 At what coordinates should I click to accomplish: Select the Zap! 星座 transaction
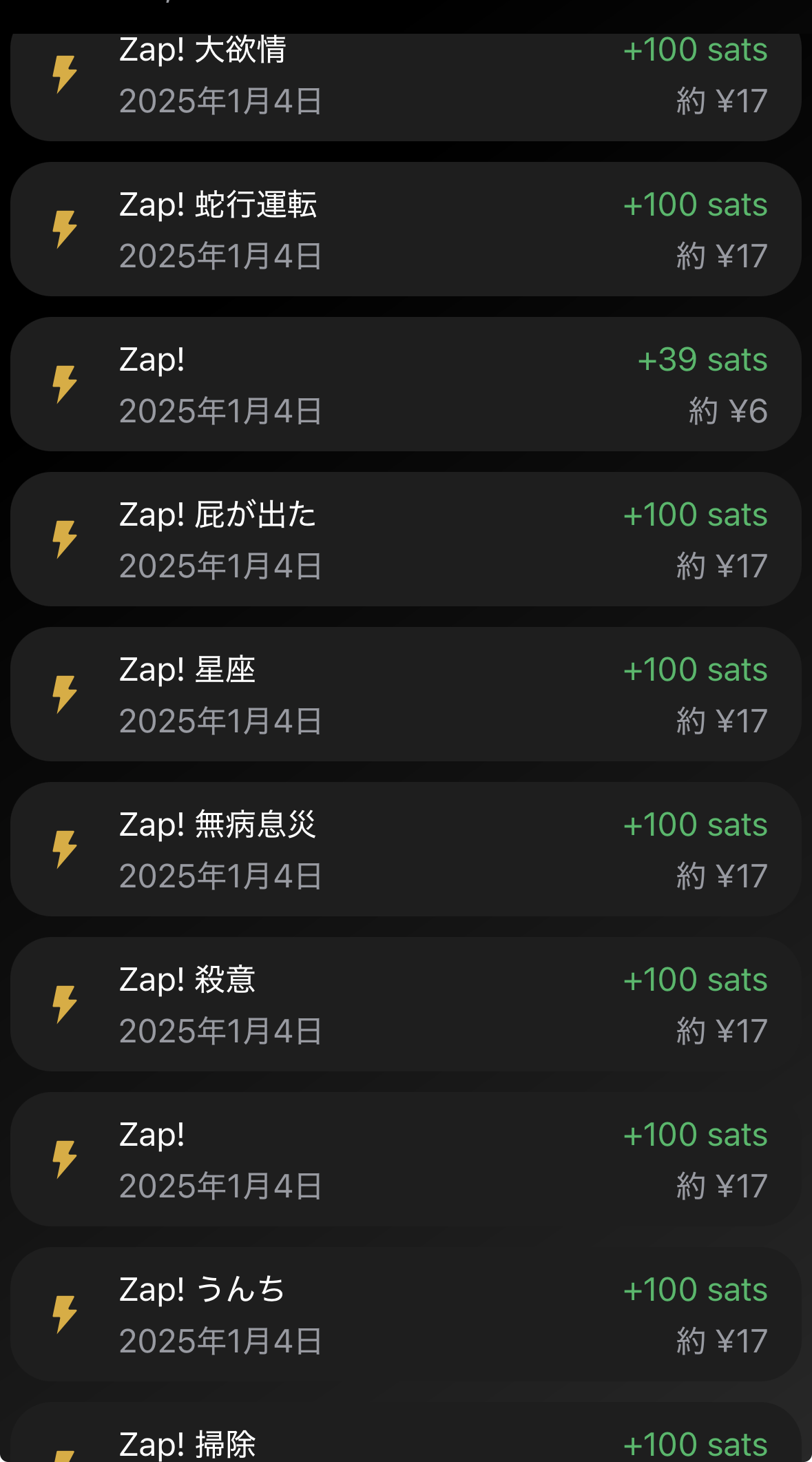tap(406, 694)
